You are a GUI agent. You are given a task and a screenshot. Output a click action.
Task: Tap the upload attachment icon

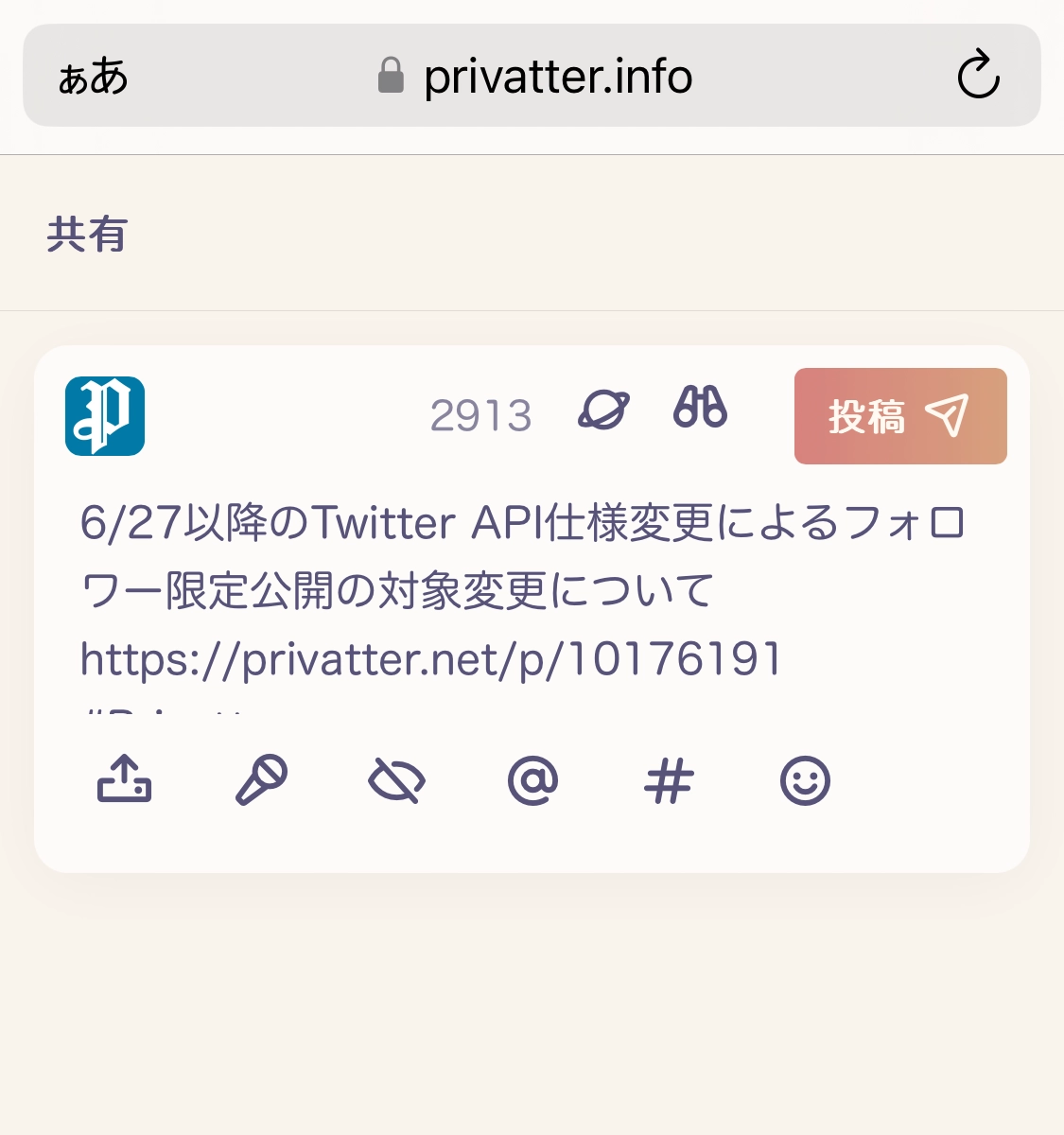(x=125, y=780)
